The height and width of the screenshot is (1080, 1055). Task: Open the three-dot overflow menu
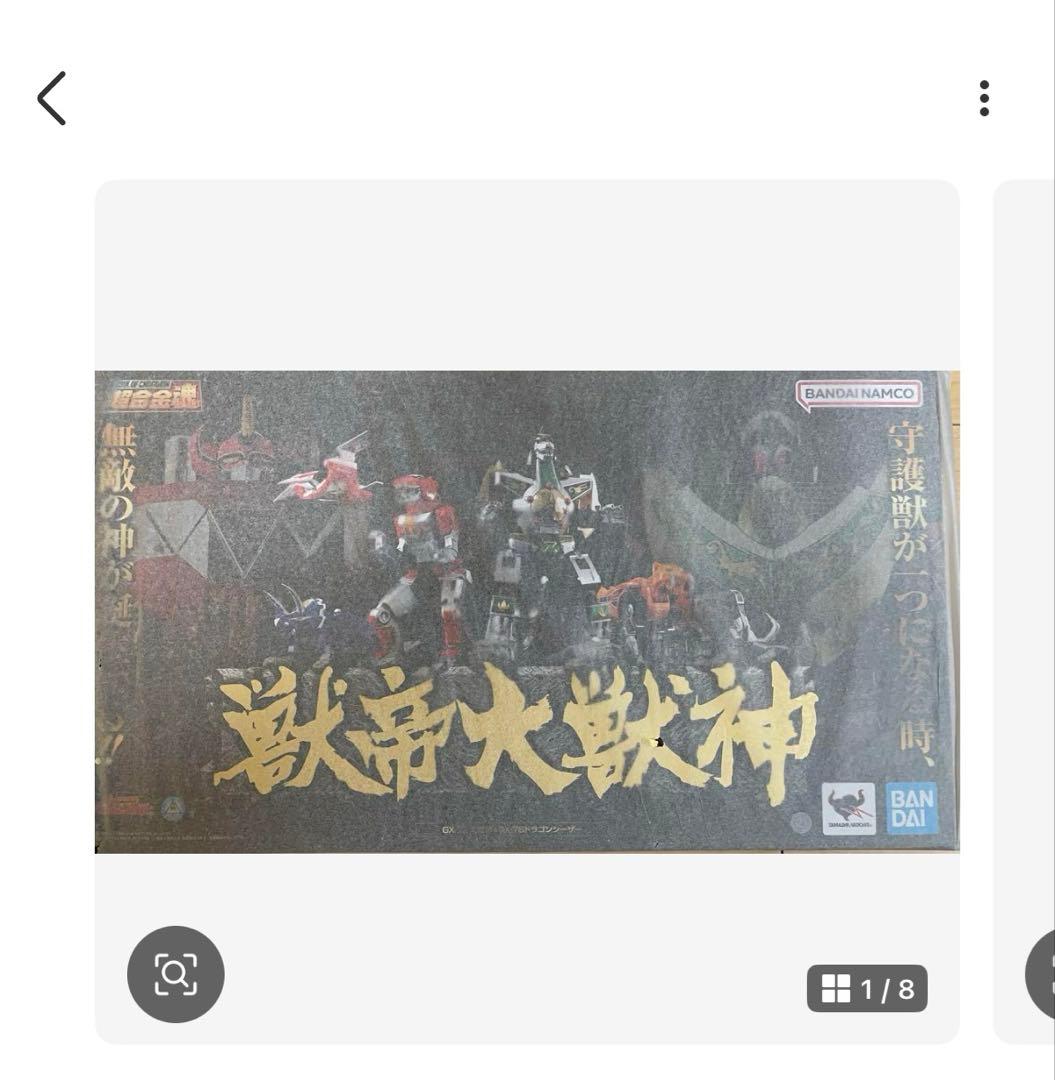984,98
